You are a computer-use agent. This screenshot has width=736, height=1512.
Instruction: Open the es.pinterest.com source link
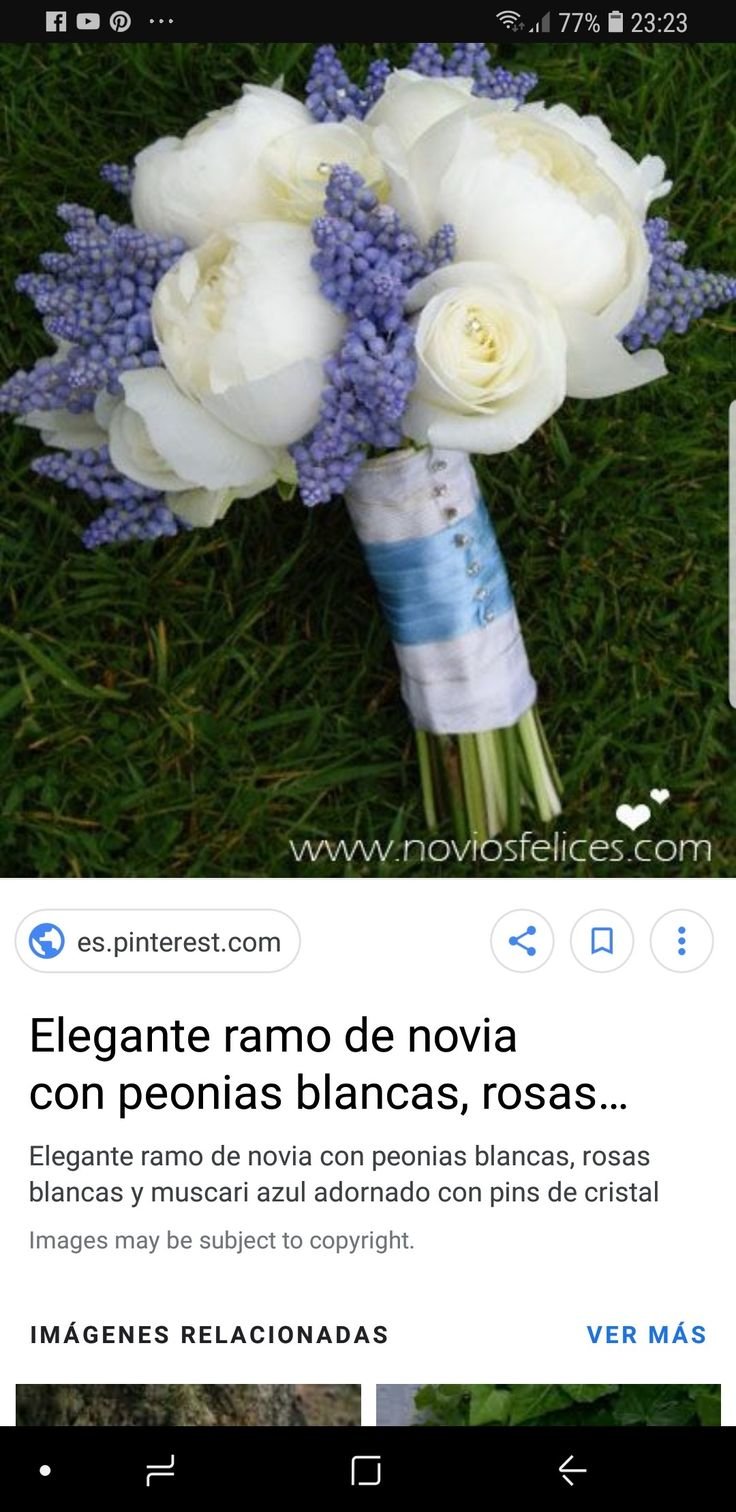(158, 942)
